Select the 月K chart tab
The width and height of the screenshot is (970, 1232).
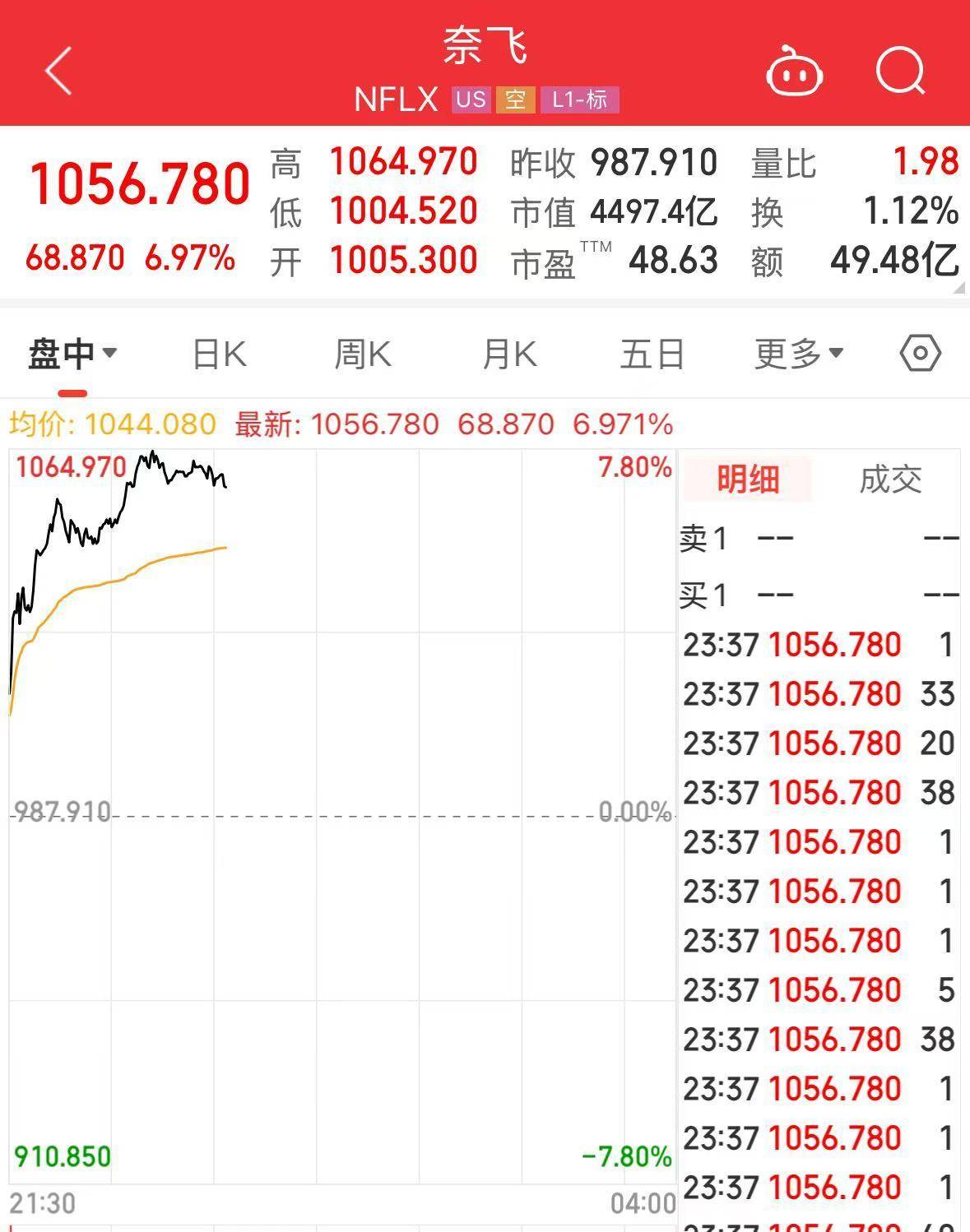[509, 354]
